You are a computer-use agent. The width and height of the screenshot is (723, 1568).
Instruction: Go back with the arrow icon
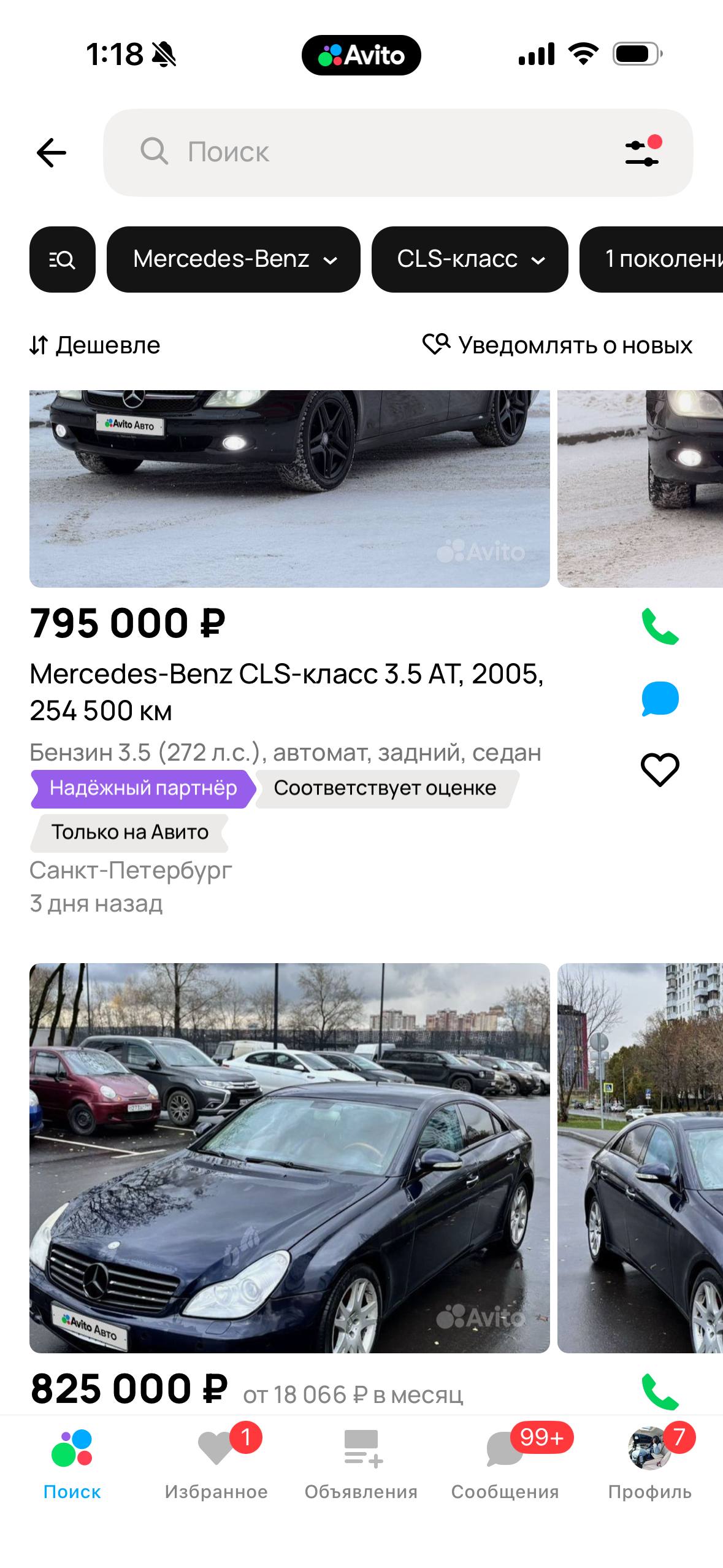tap(52, 153)
